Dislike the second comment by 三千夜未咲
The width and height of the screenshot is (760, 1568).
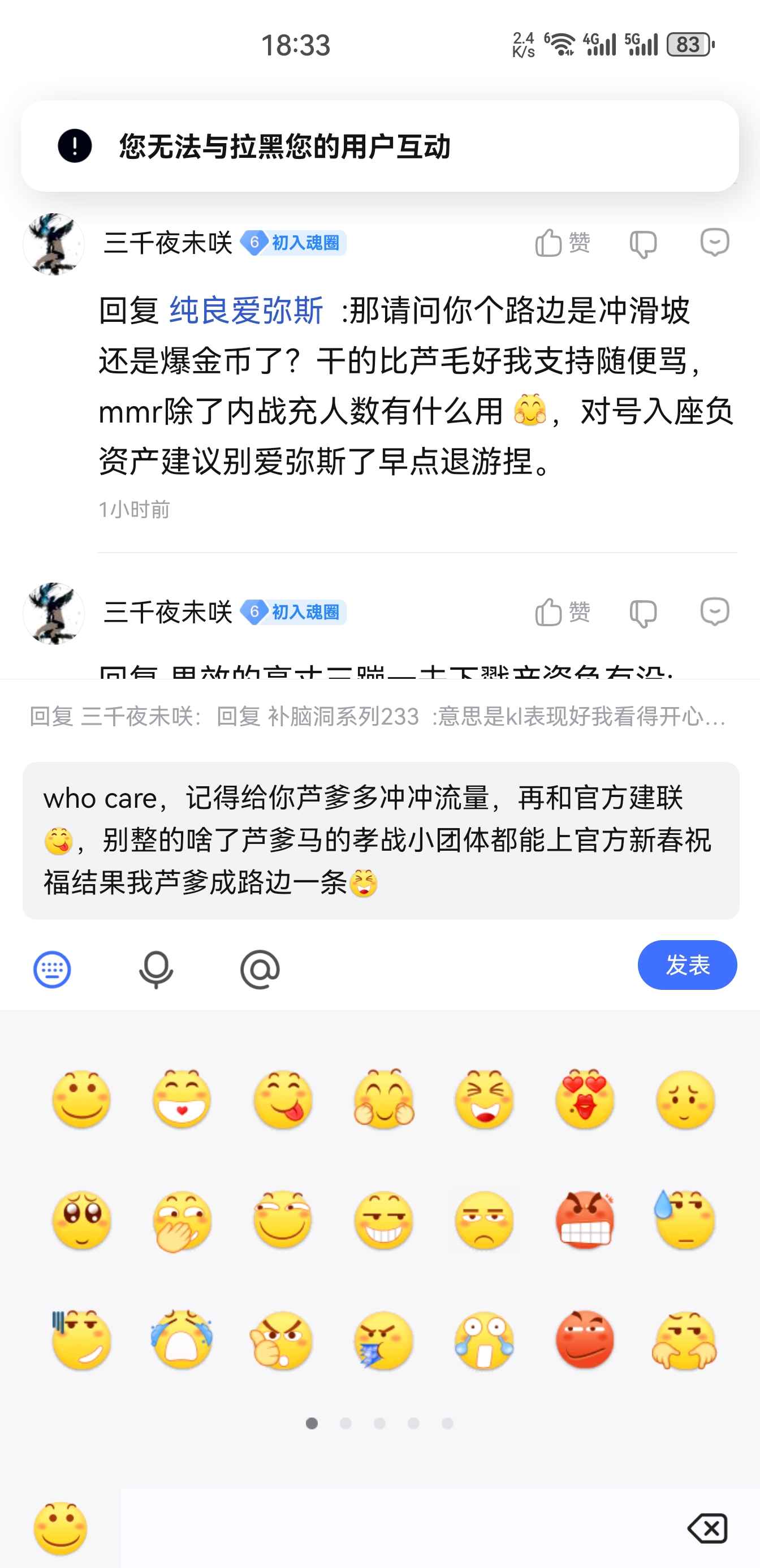pyautogui.click(x=642, y=614)
